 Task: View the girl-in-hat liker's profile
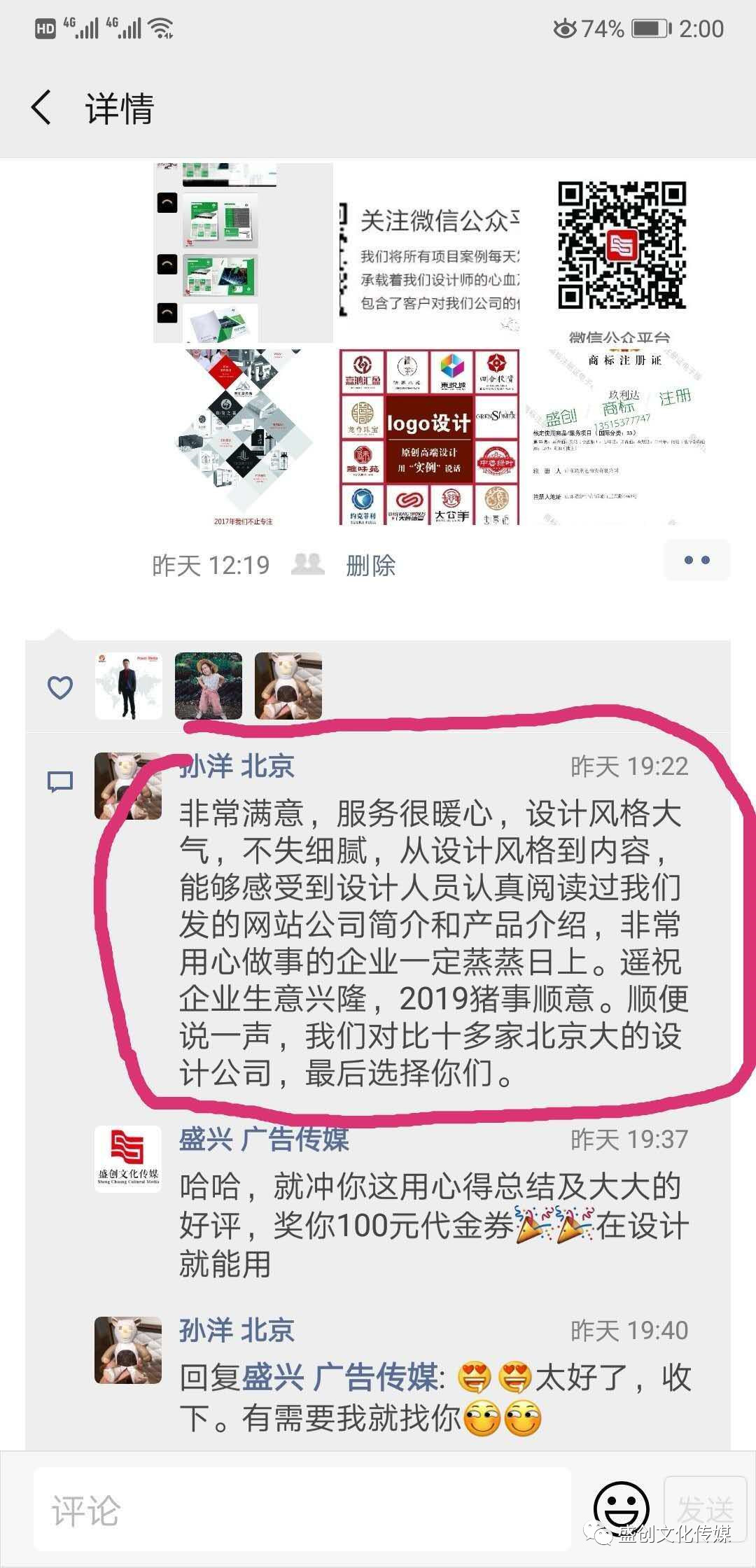coord(208,687)
